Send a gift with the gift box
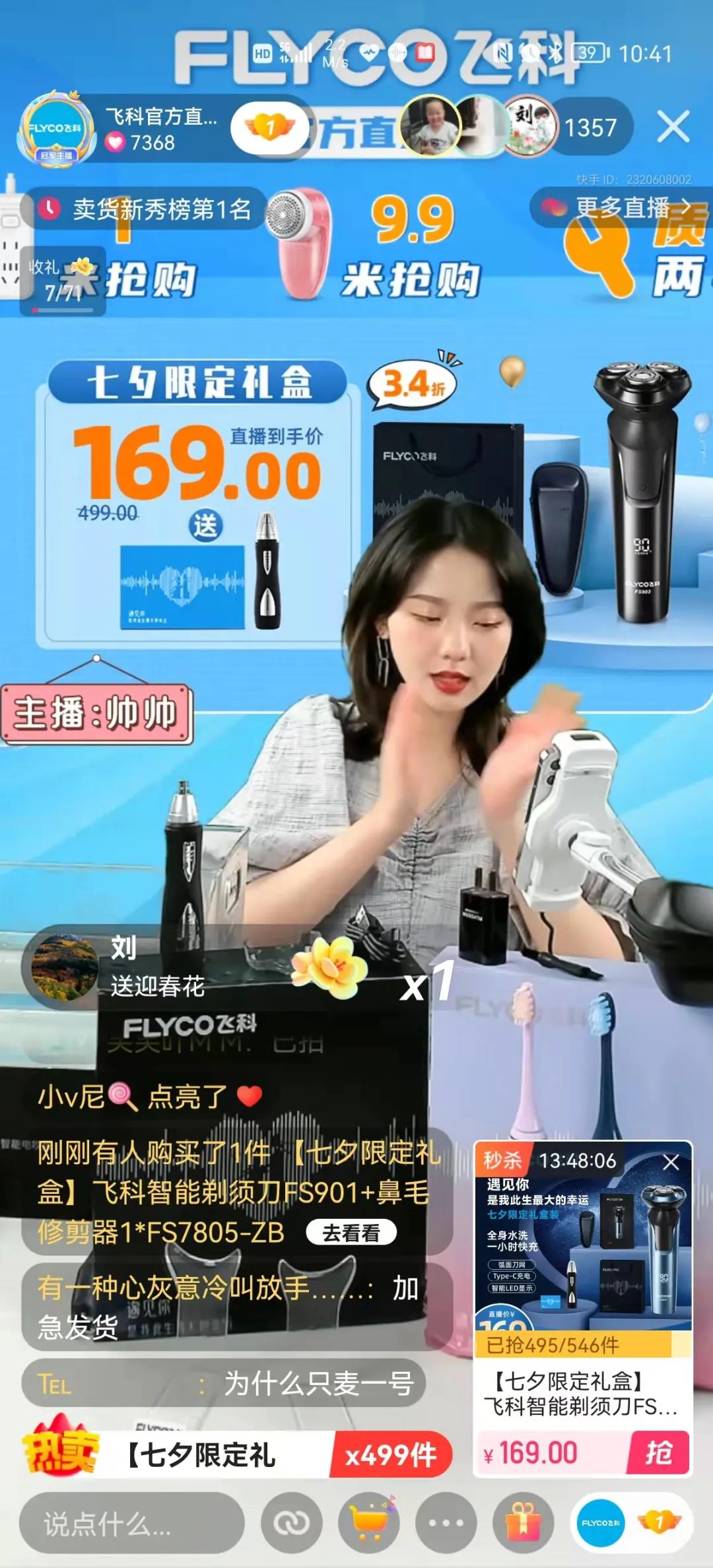Viewport: 713px width, 1568px height. [523, 1523]
